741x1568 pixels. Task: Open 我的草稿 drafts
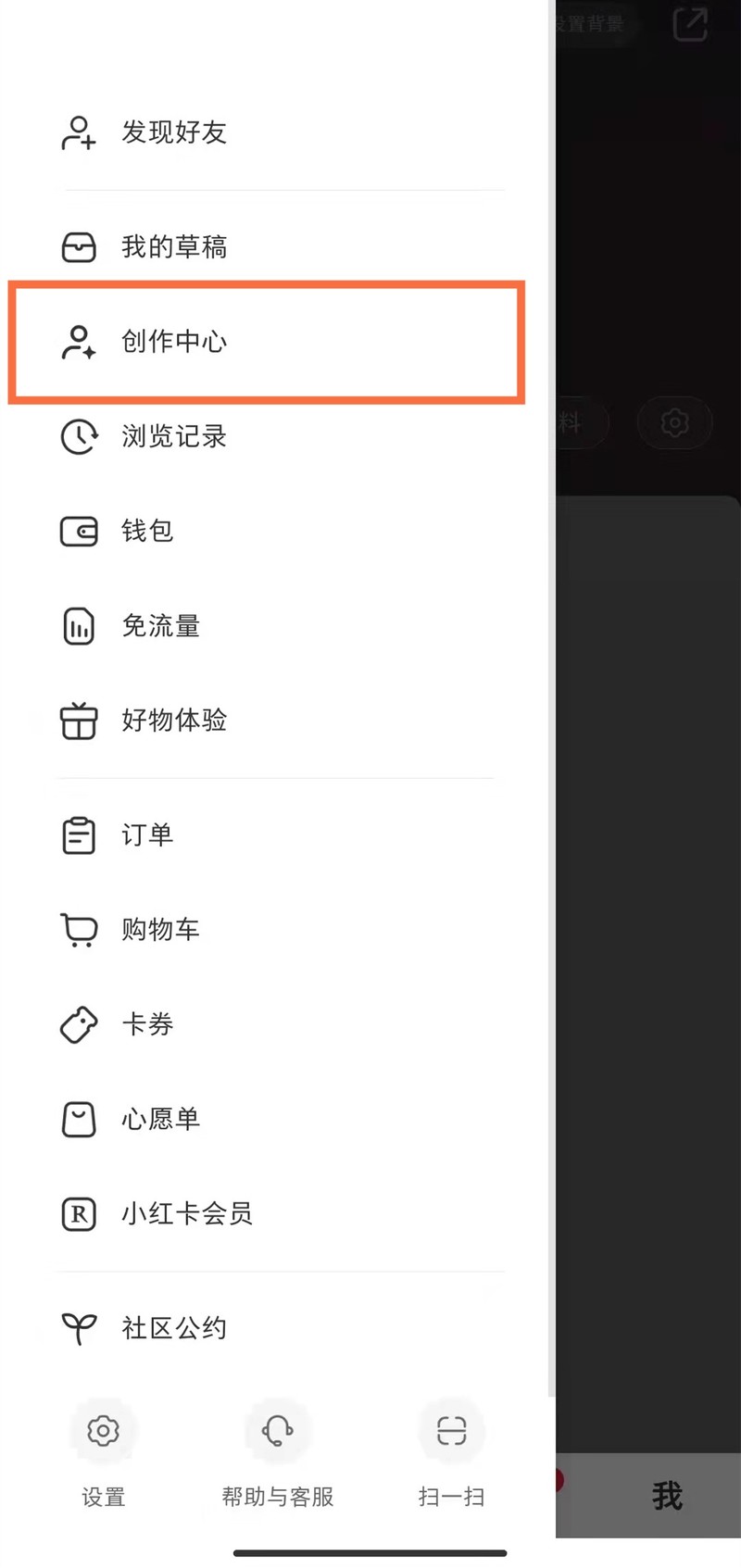point(174,246)
